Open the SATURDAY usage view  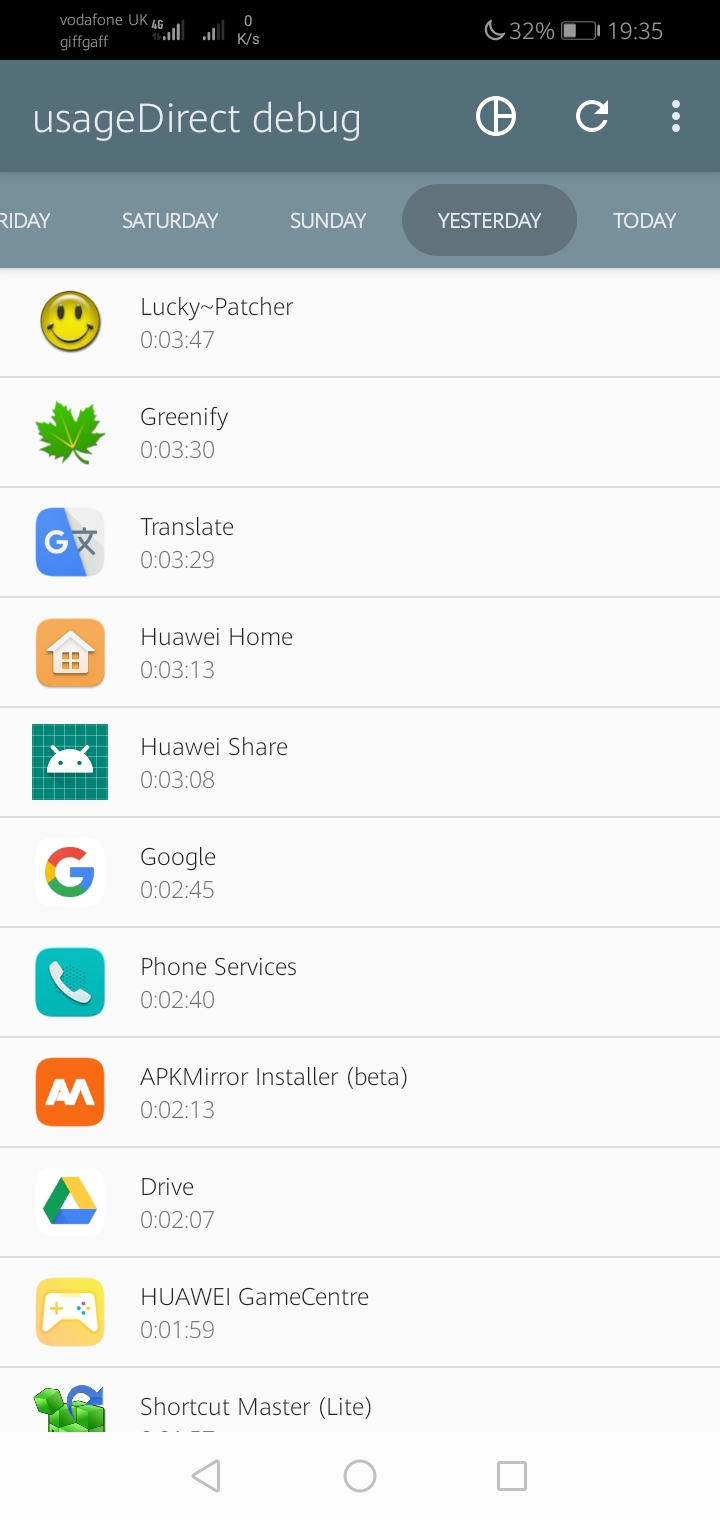169,220
